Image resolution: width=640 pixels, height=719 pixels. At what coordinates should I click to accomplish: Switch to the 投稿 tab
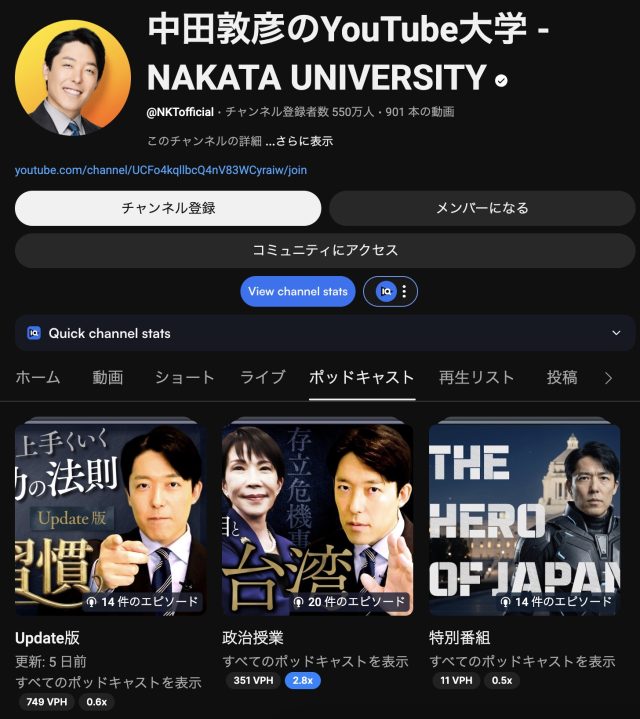tap(562, 377)
